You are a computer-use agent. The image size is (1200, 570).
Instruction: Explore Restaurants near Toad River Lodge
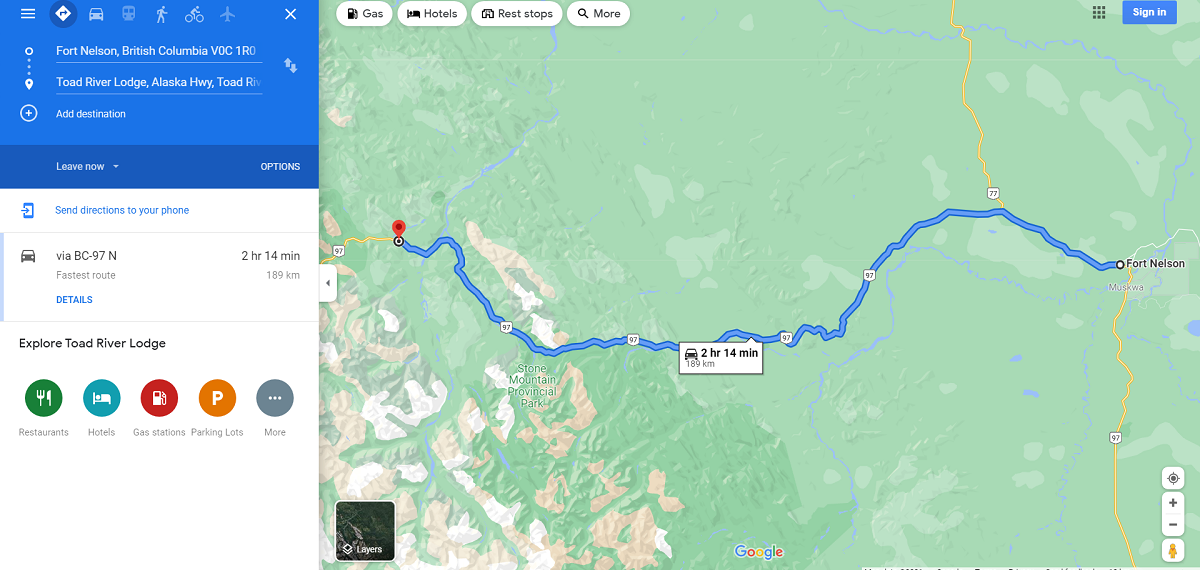coord(43,398)
